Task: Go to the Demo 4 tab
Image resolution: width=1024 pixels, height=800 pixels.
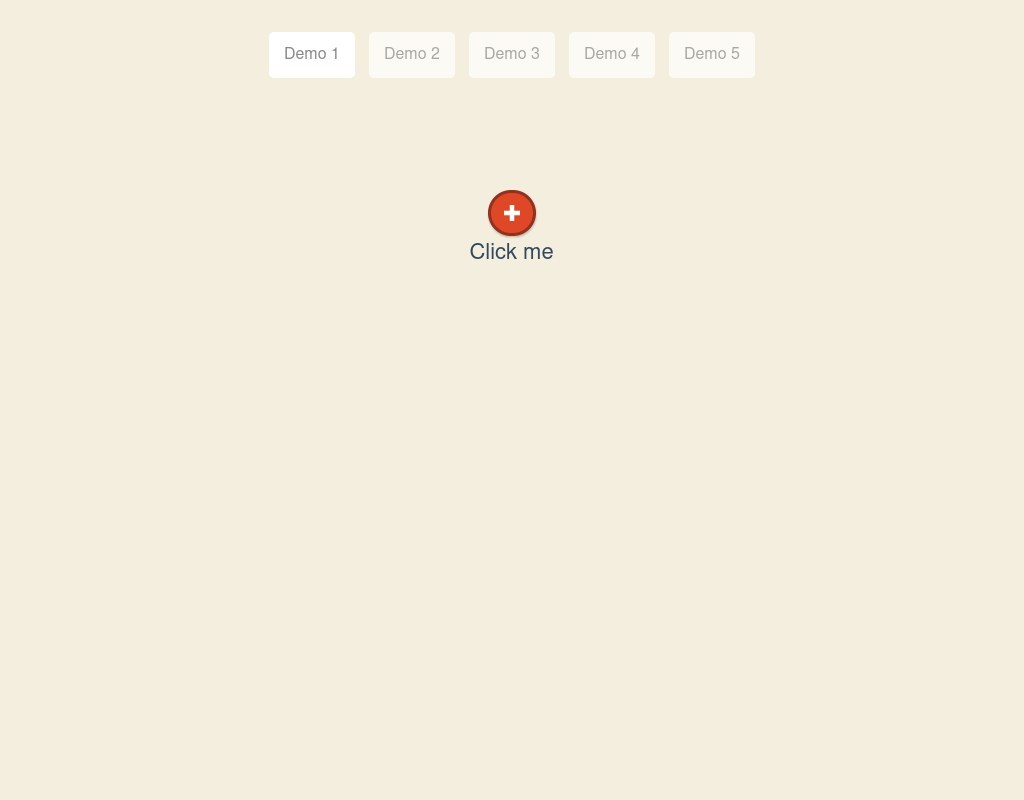Action: tap(612, 54)
